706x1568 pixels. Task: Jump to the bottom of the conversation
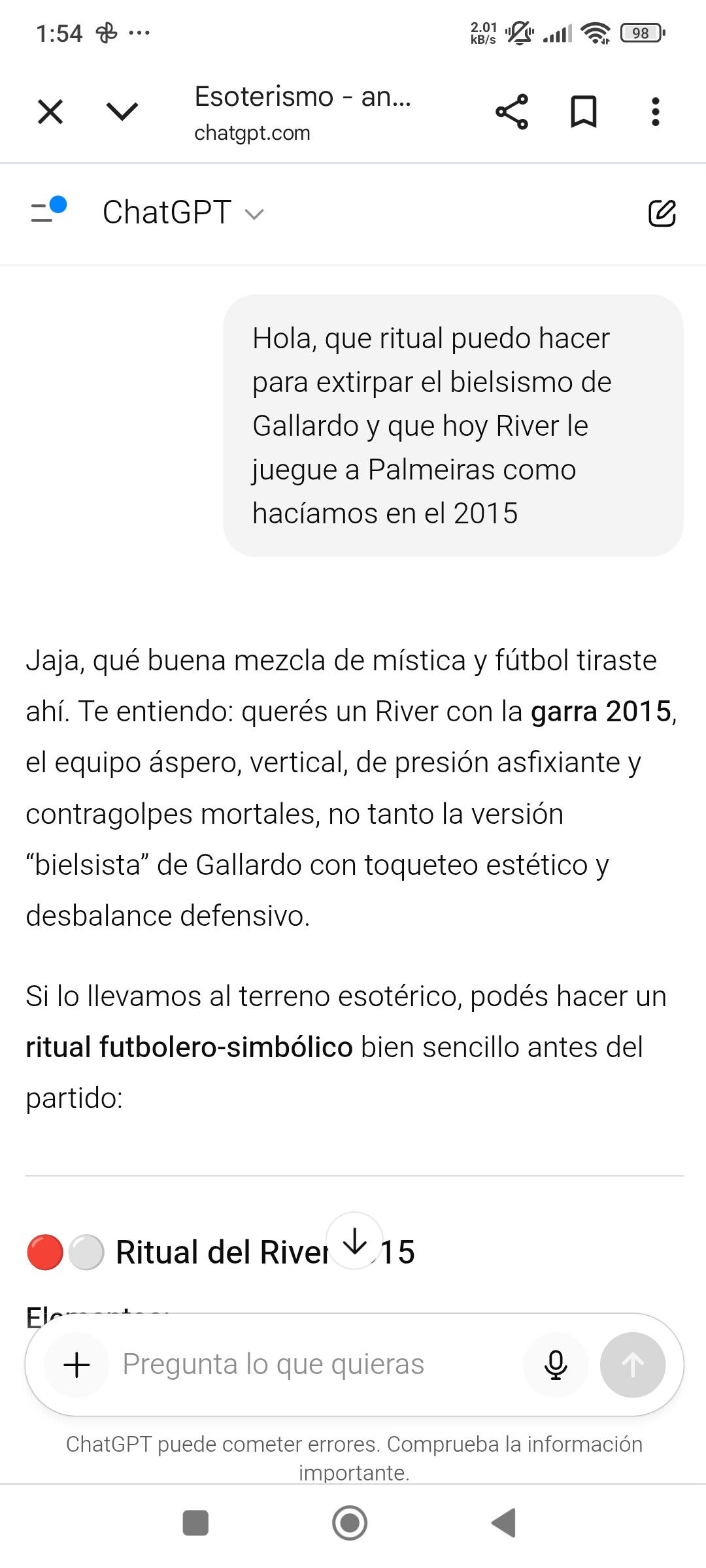[x=354, y=1241]
